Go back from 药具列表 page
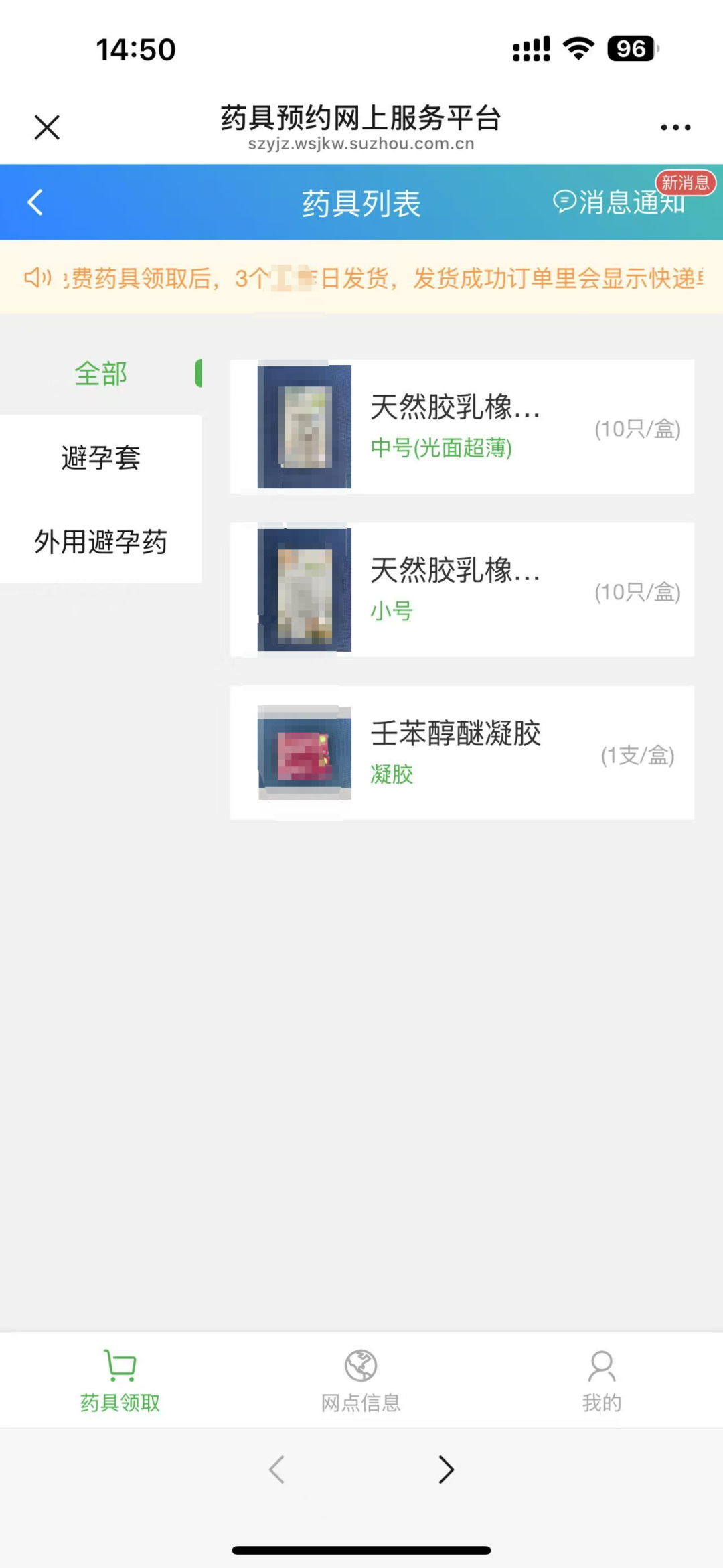Viewport: 723px width, 1568px height. tap(35, 202)
